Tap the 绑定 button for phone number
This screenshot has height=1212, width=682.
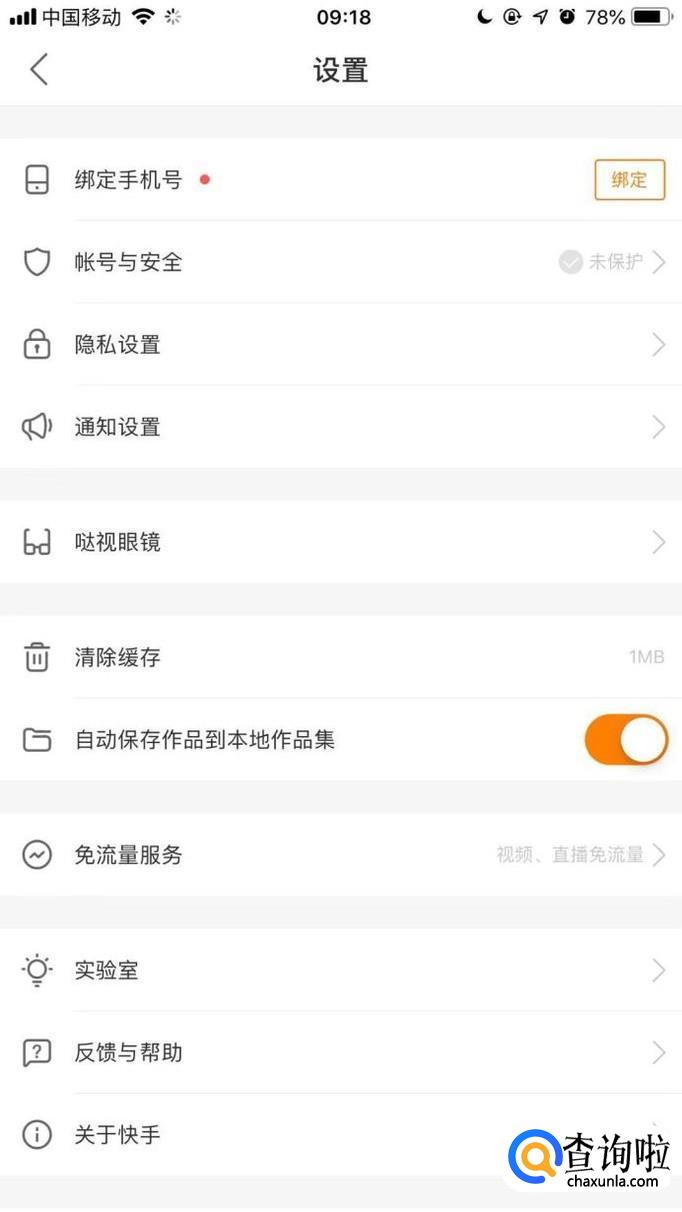629,180
